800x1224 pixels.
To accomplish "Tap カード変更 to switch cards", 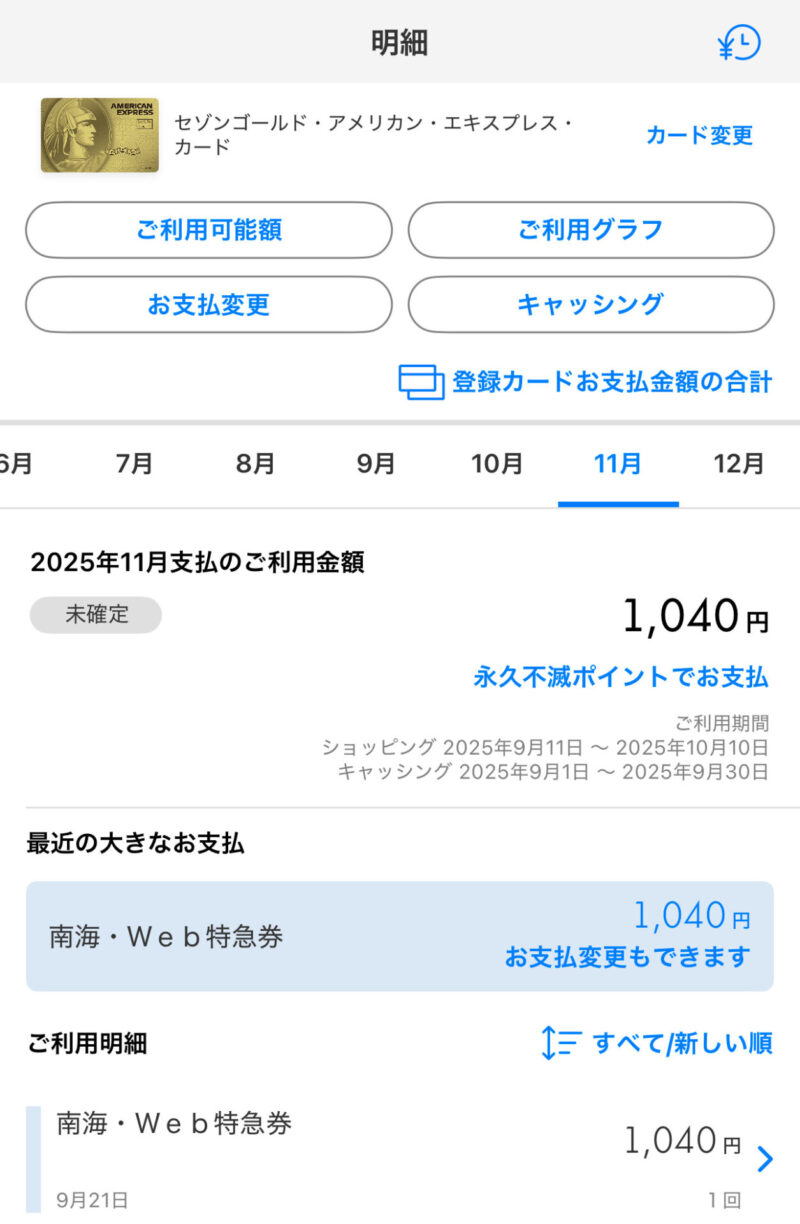I will (699, 135).
